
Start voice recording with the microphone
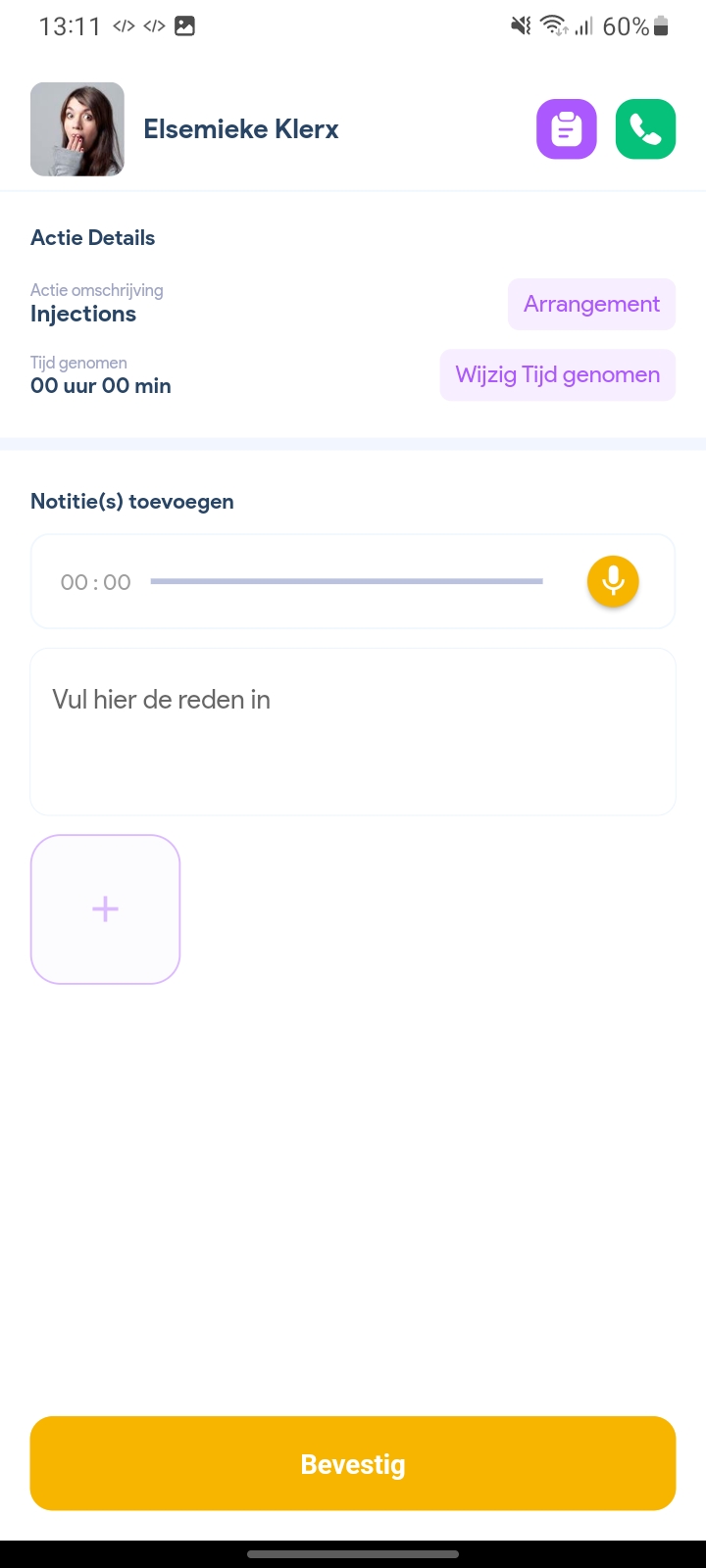[x=613, y=581]
